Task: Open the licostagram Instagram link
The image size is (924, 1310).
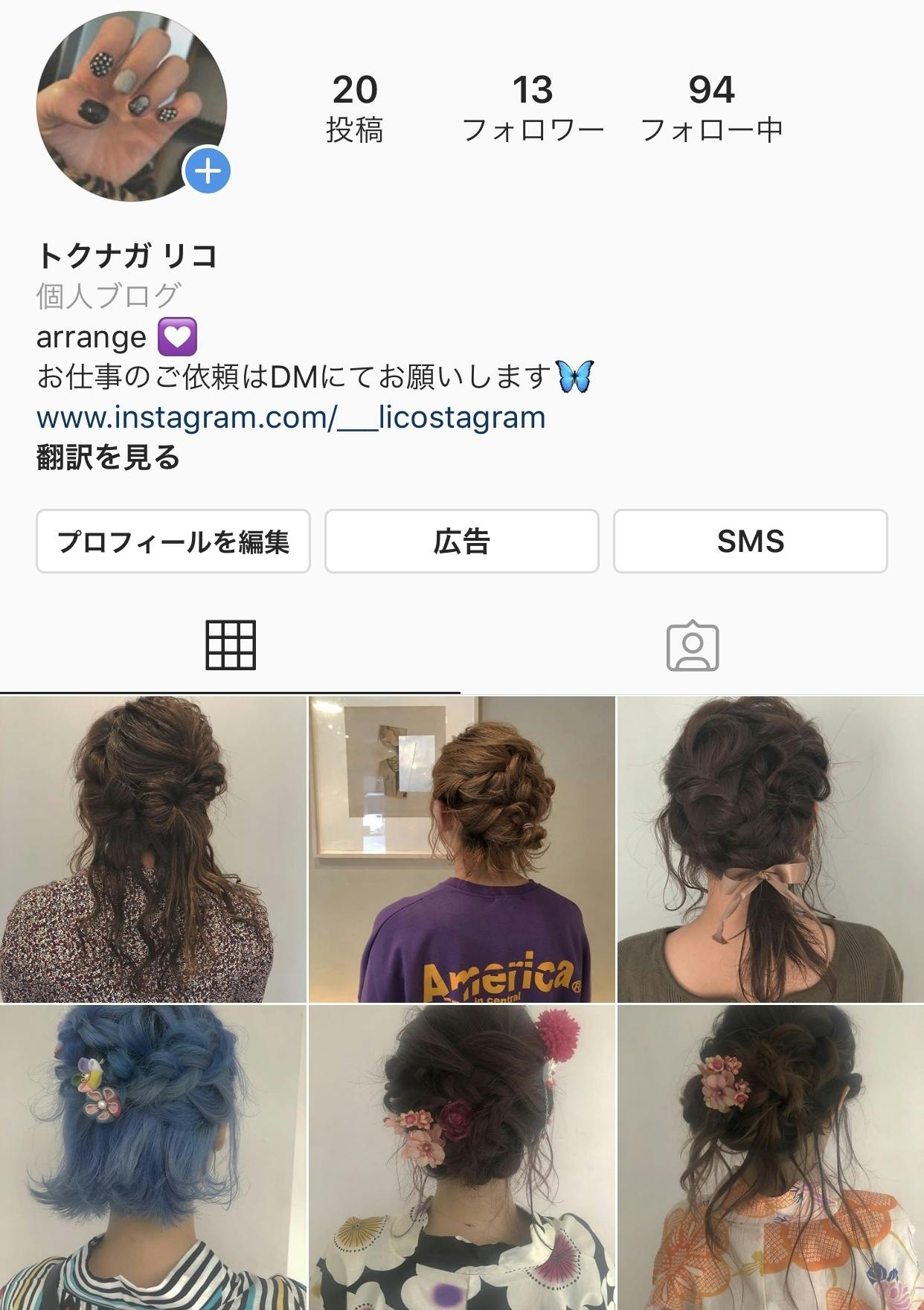Action: (x=291, y=417)
